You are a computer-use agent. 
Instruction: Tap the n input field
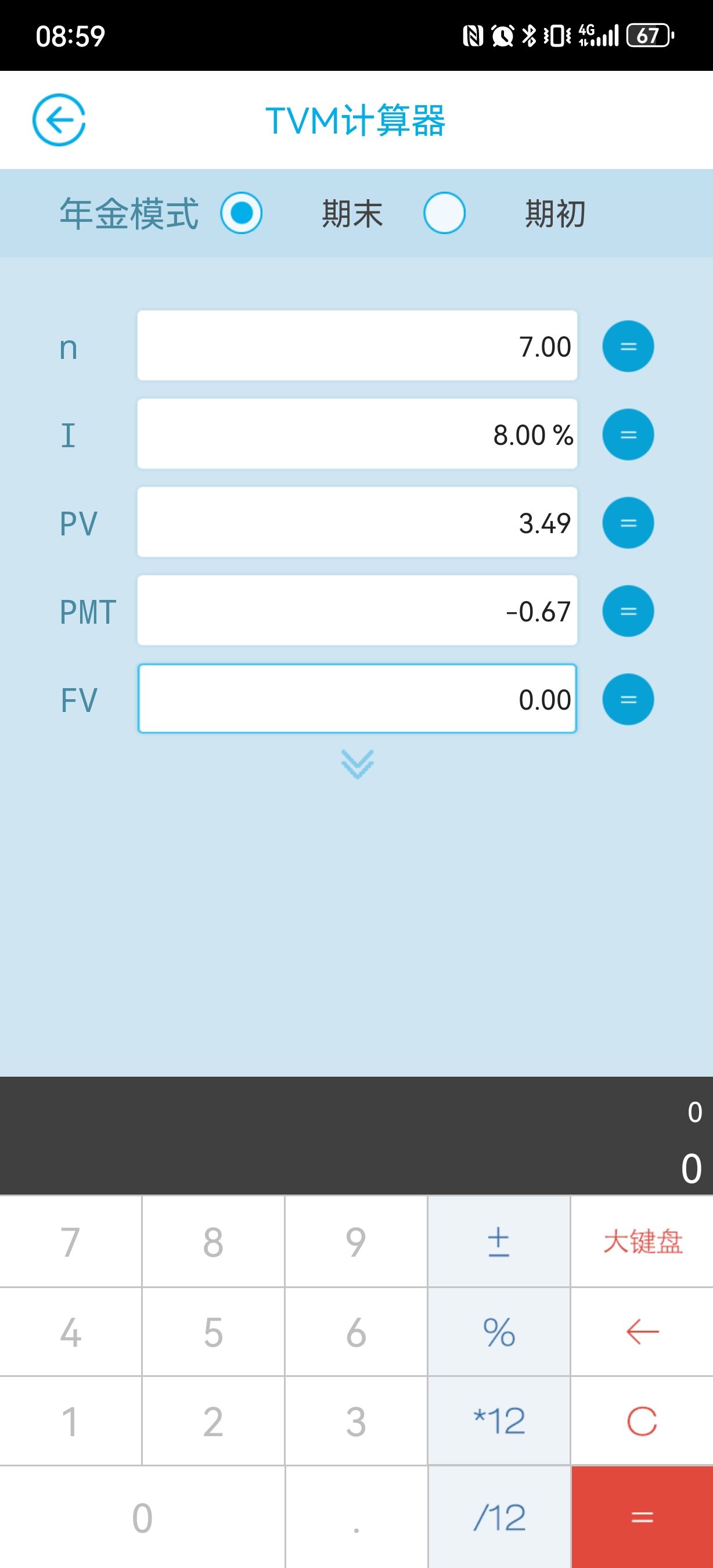point(357,346)
